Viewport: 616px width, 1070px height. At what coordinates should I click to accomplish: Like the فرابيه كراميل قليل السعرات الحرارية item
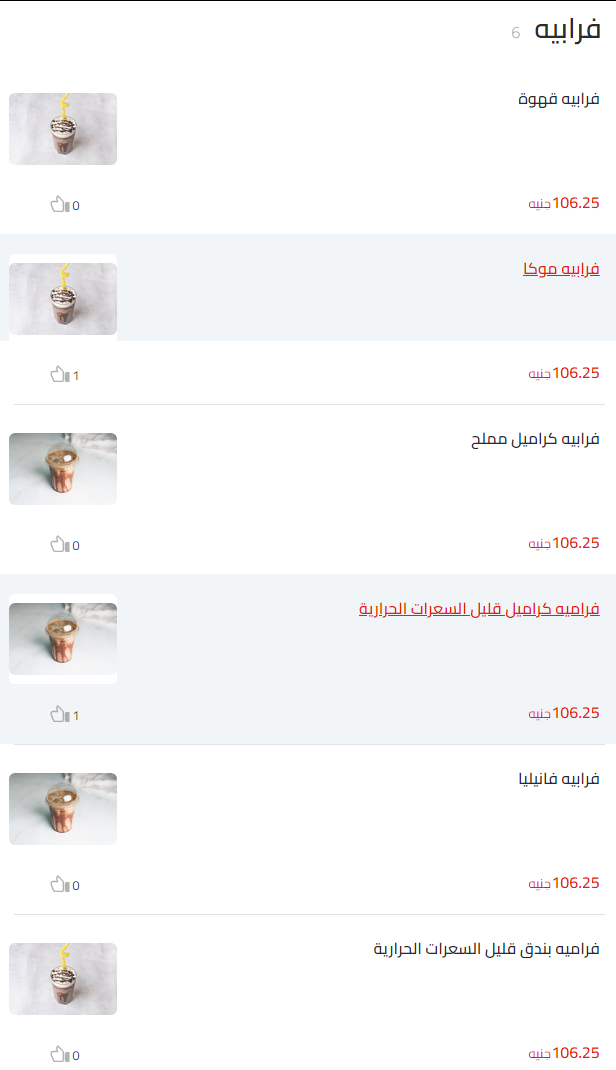59,715
